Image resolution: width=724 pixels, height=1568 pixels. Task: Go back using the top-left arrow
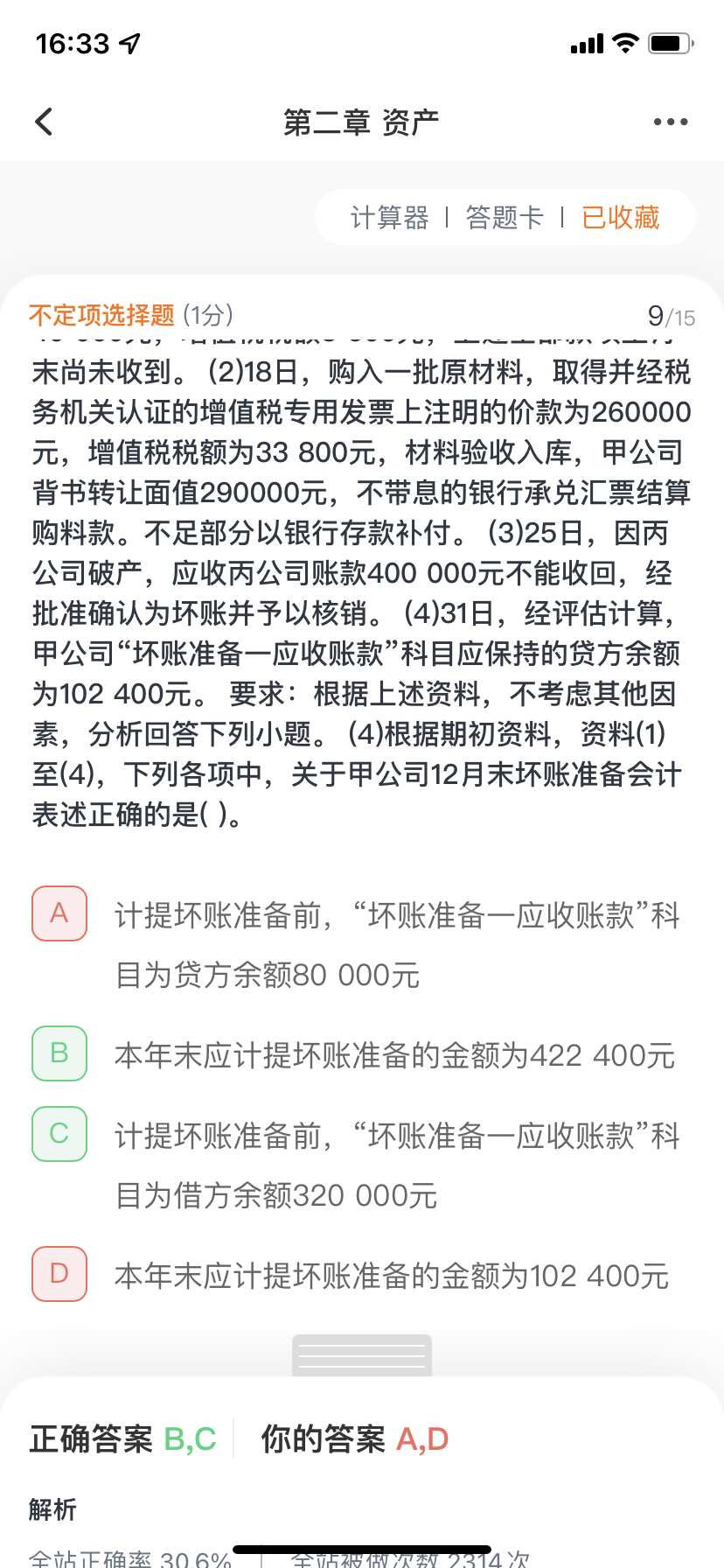[x=45, y=122]
